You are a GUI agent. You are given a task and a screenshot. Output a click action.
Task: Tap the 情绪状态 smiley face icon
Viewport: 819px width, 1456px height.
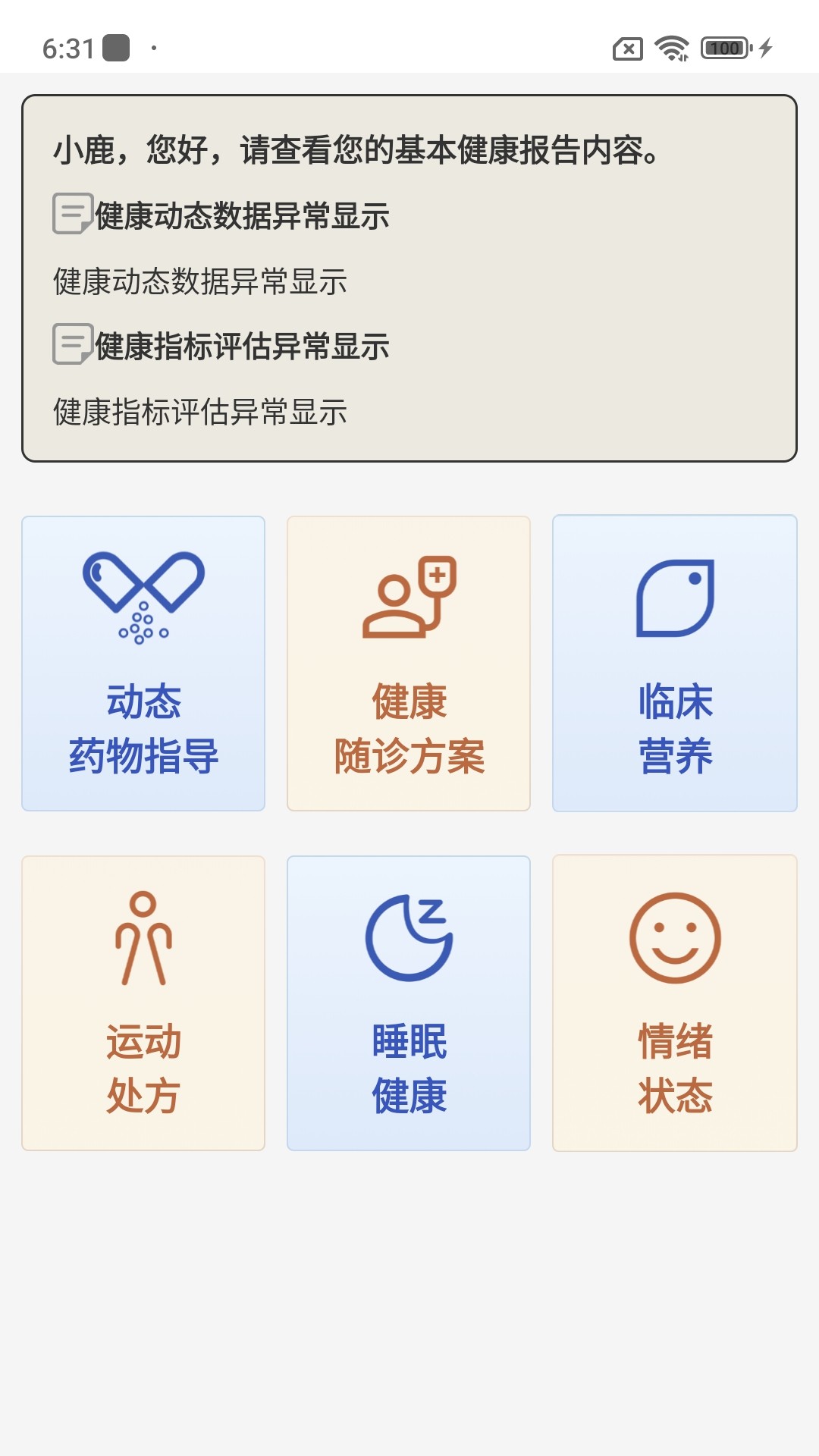tap(673, 939)
